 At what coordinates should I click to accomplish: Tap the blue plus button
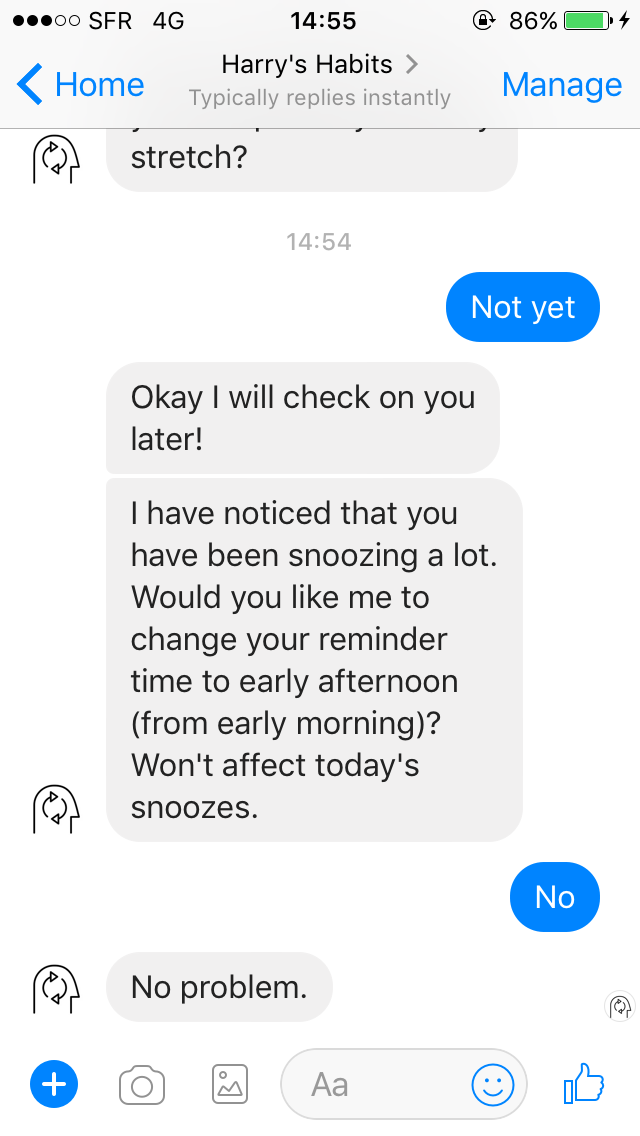tap(54, 1085)
